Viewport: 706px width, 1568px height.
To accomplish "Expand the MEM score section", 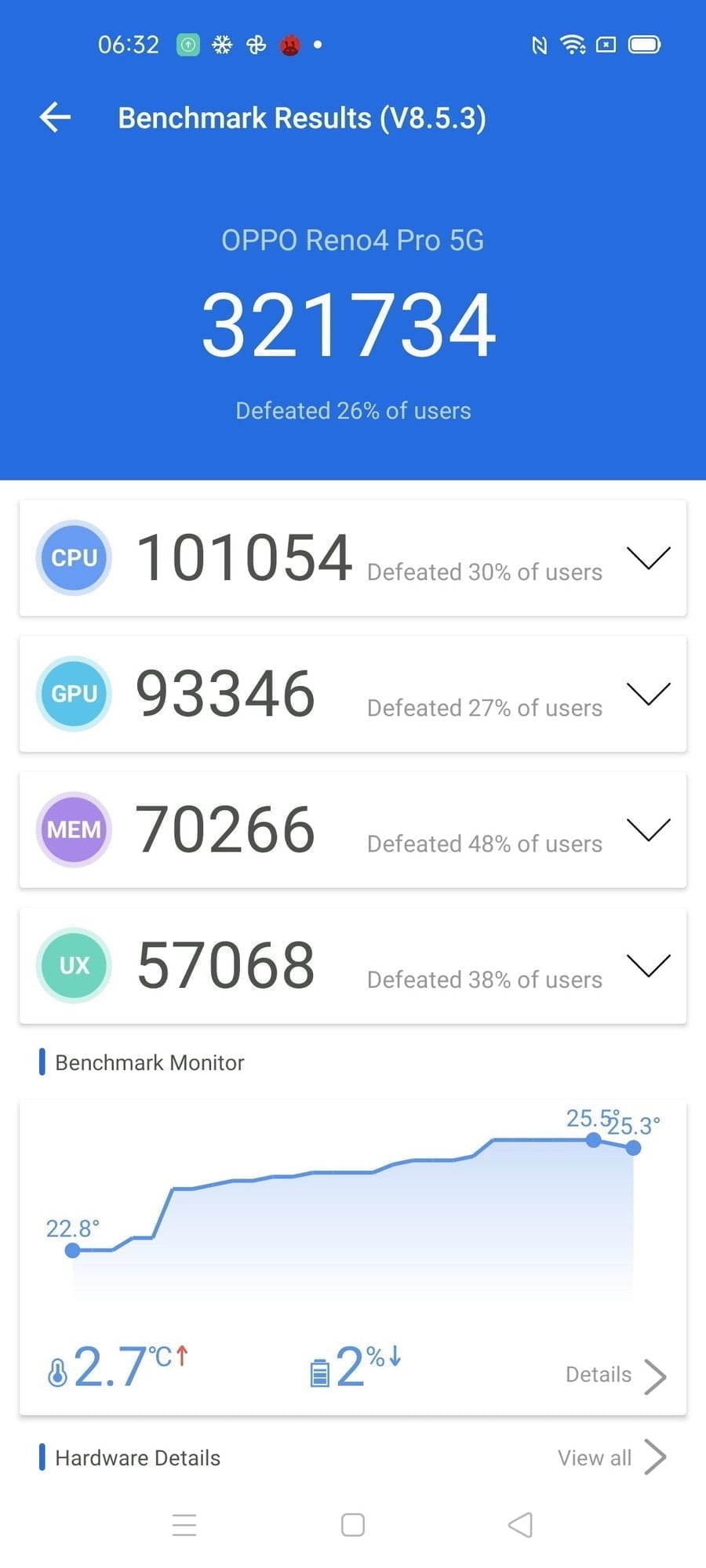I will 648,829.
